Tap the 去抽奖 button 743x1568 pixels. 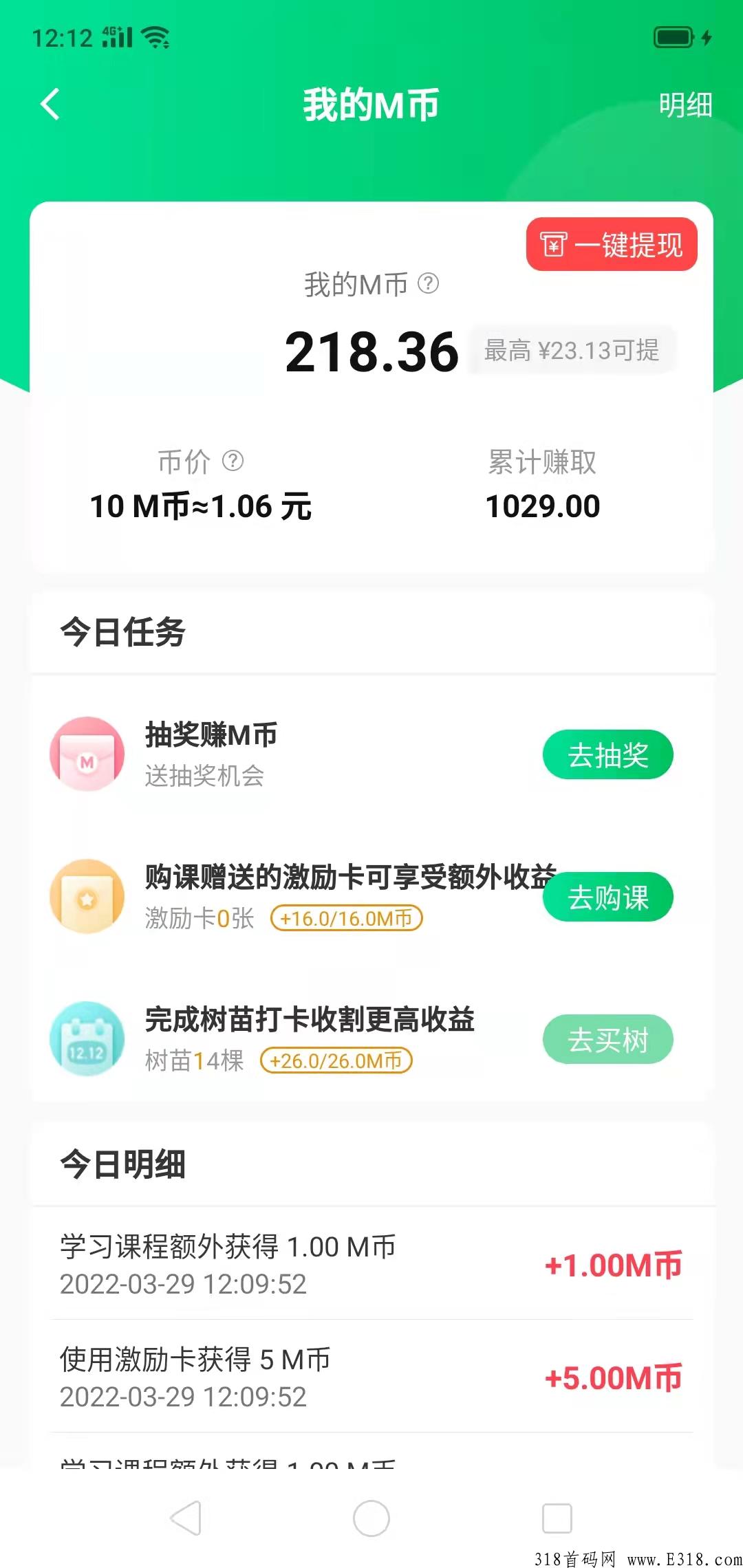click(x=608, y=755)
